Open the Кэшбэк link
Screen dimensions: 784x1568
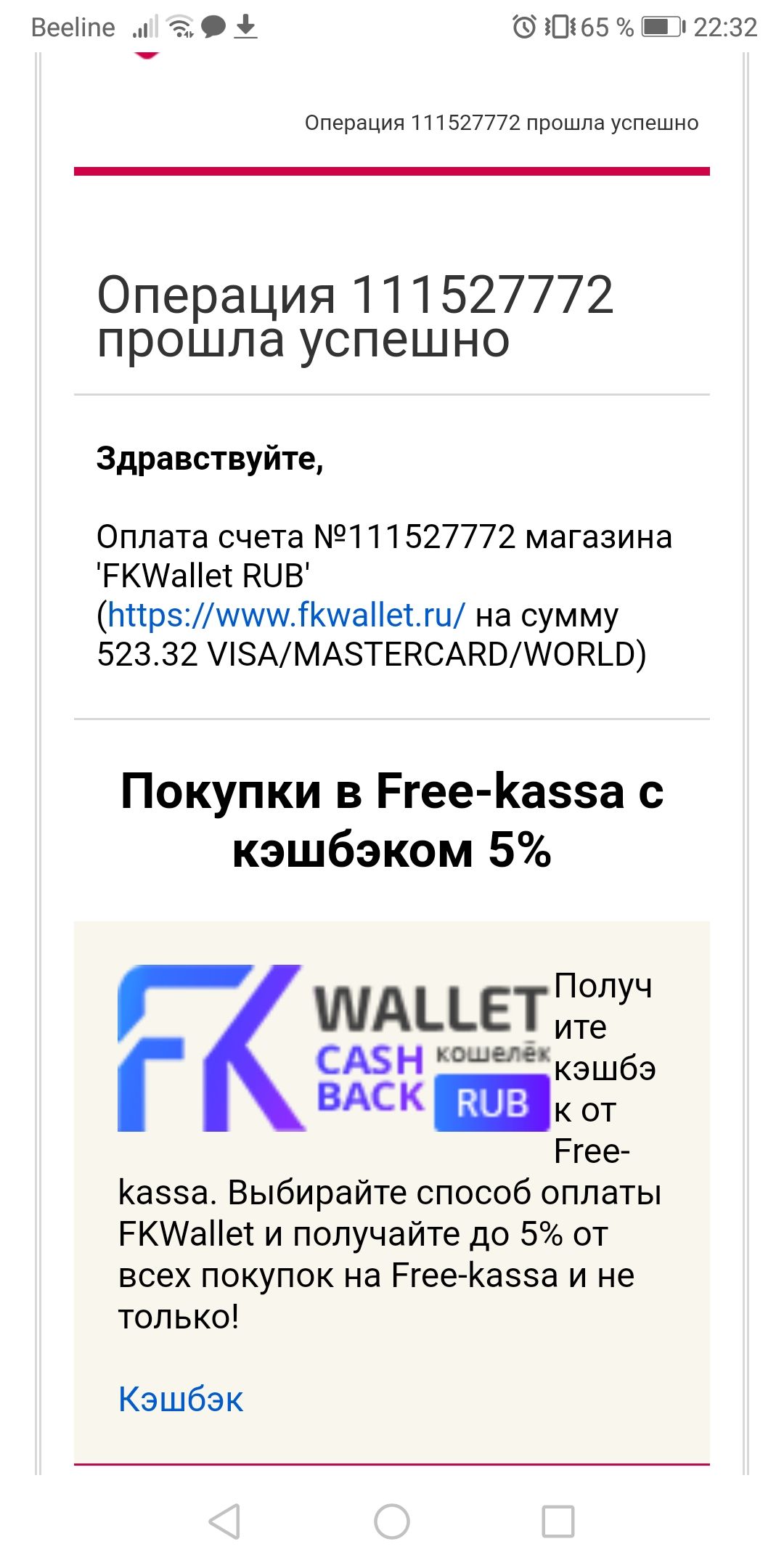tap(181, 1399)
